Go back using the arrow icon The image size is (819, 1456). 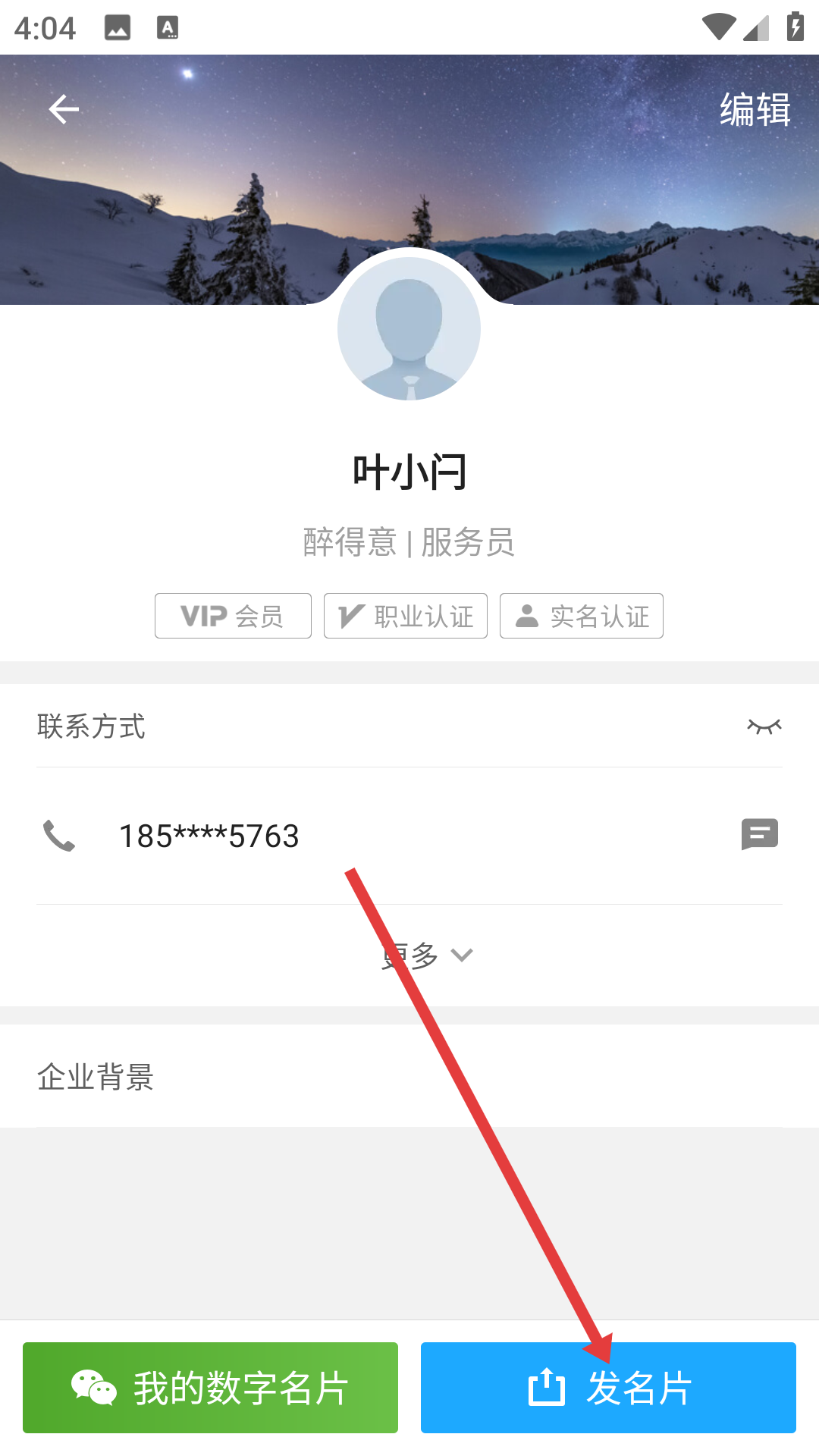point(64,109)
